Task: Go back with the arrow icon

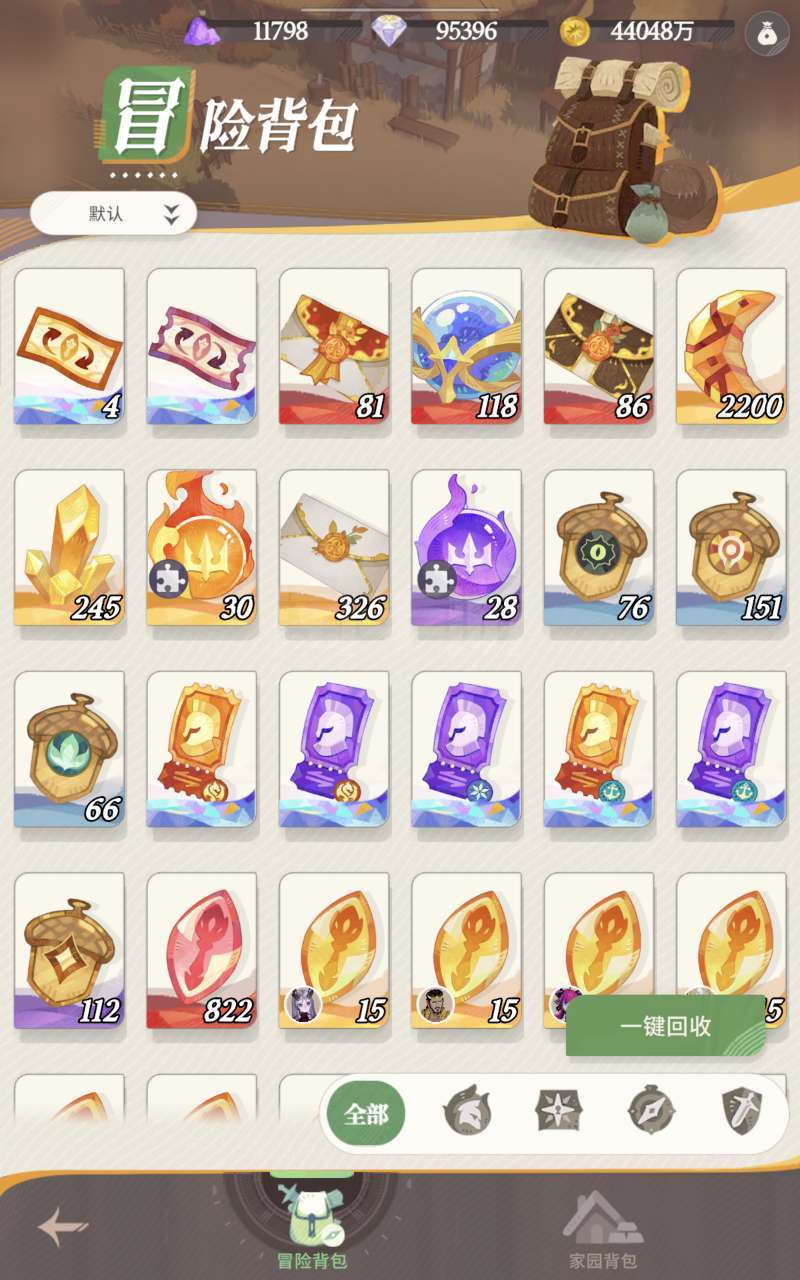Action: [63, 1226]
